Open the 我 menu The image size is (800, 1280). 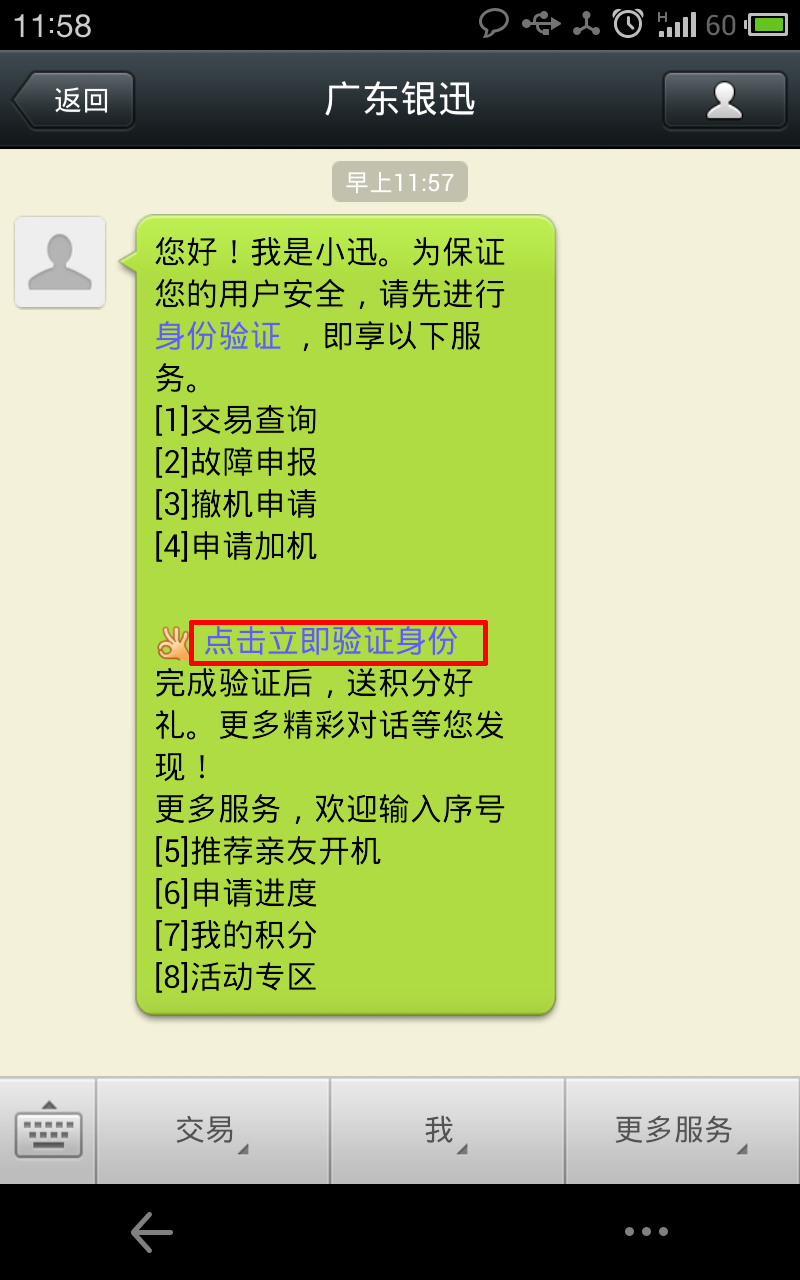pyautogui.click(x=447, y=1131)
